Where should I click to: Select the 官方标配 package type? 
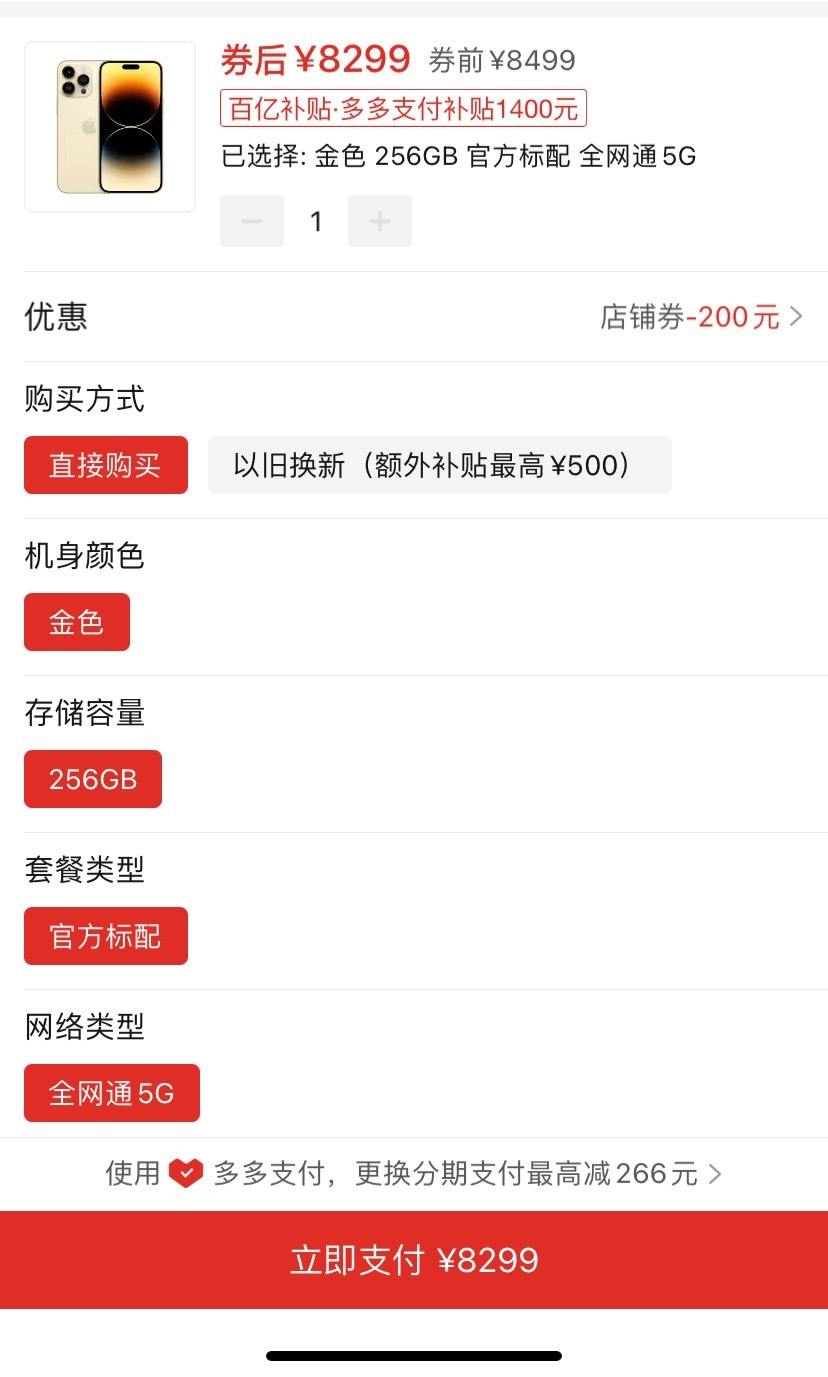pyautogui.click(x=106, y=936)
